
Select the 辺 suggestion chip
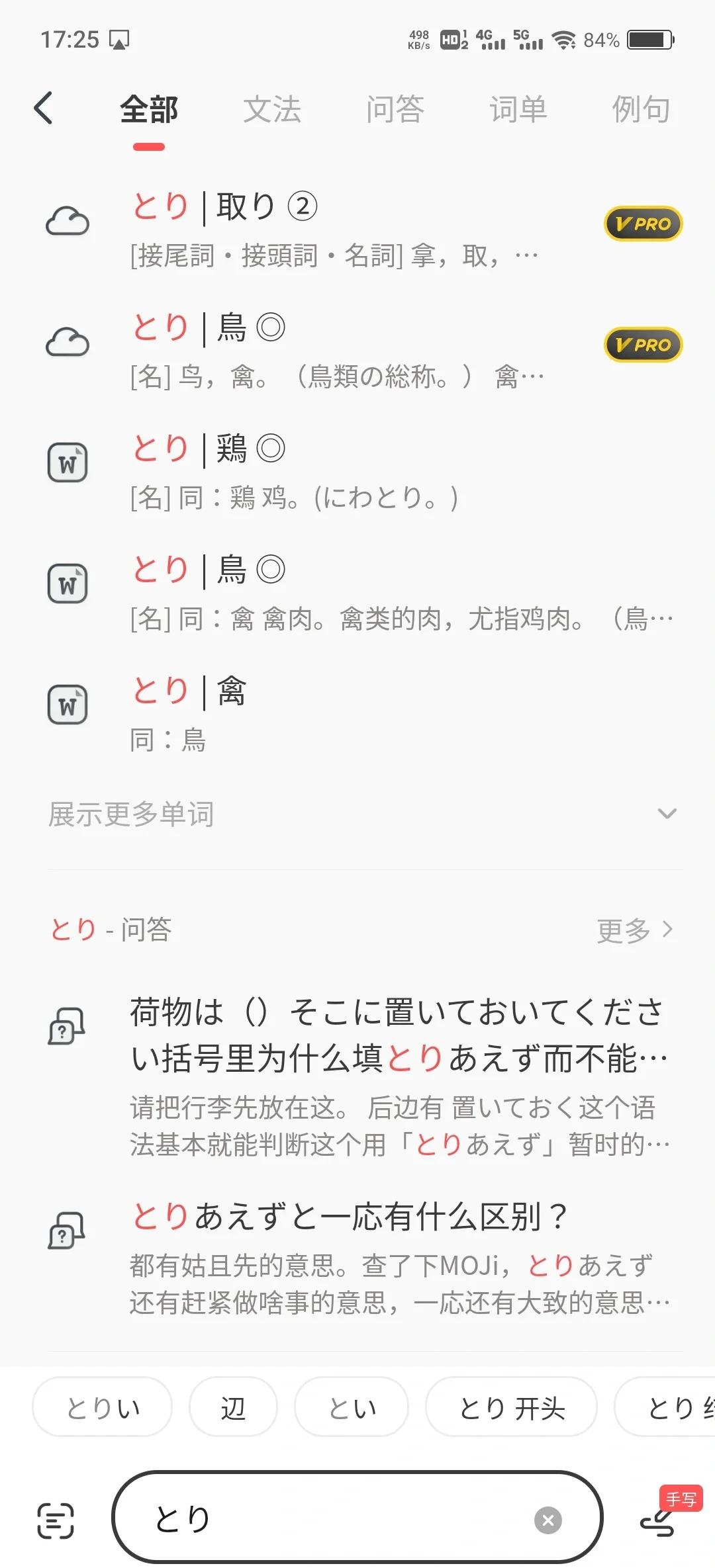point(233,1407)
